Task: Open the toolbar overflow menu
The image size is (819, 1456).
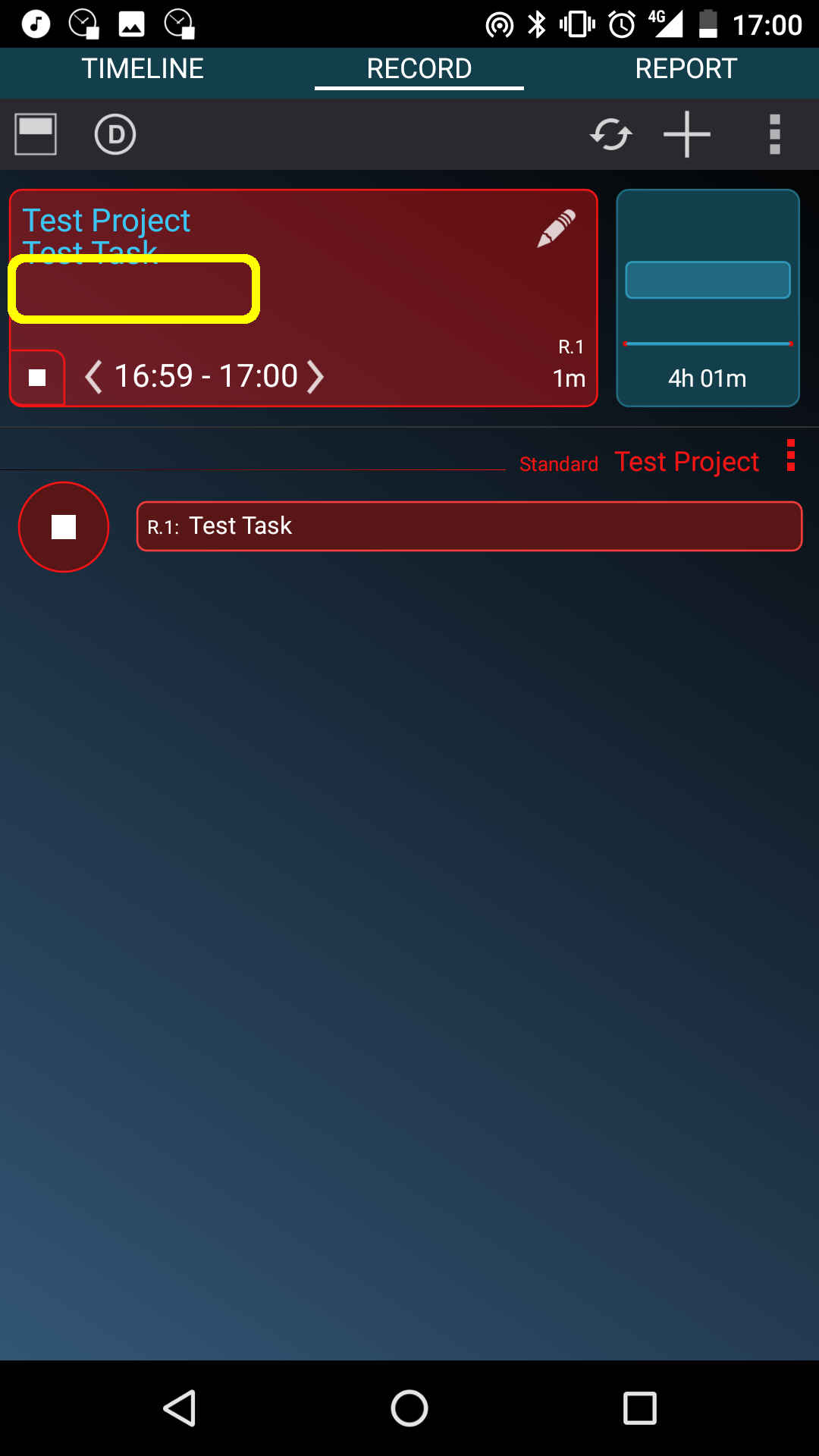Action: click(x=774, y=135)
